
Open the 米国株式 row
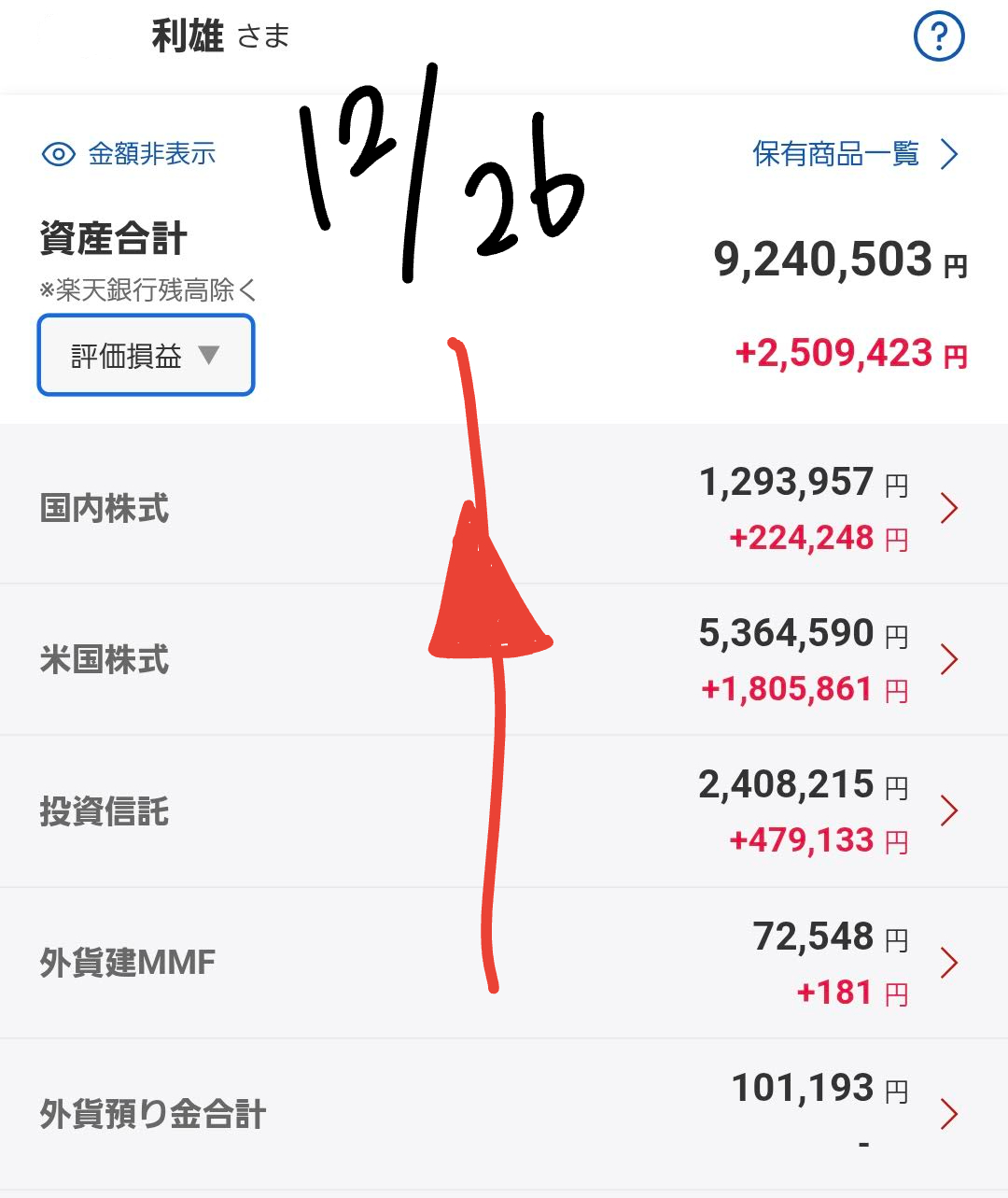pyautogui.click(x=504, y=660)
